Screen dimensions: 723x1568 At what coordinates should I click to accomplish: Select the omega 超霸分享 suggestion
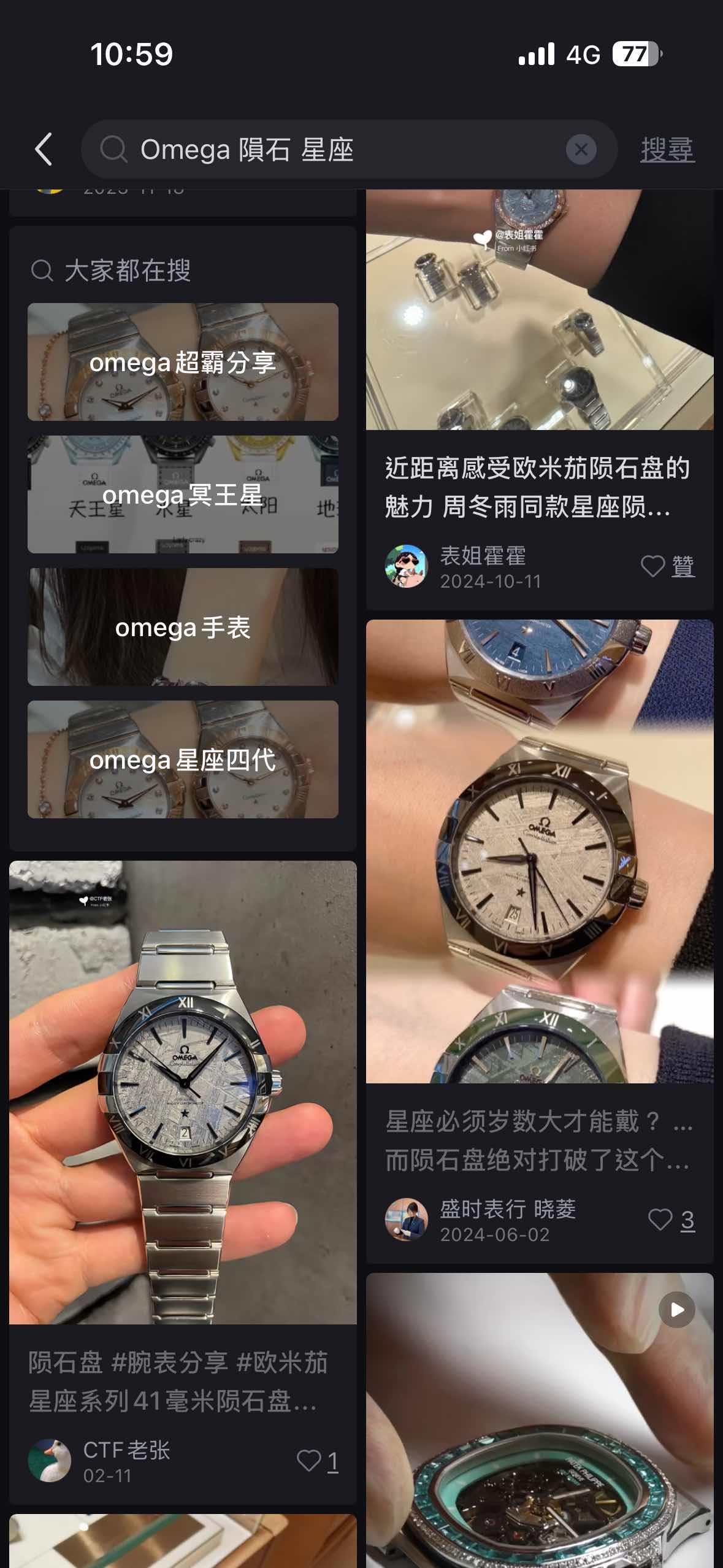(183, 362)
